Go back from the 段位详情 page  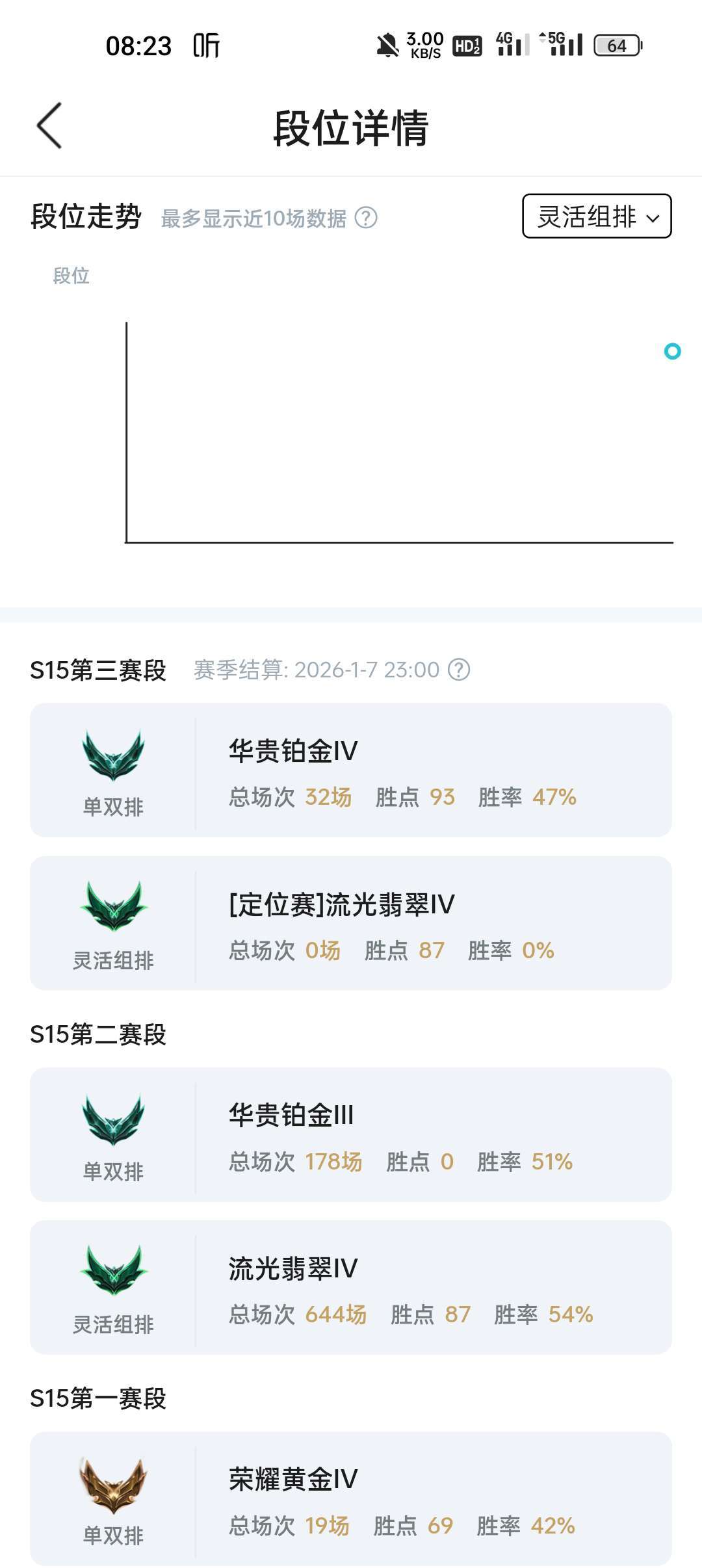[49, 125]
